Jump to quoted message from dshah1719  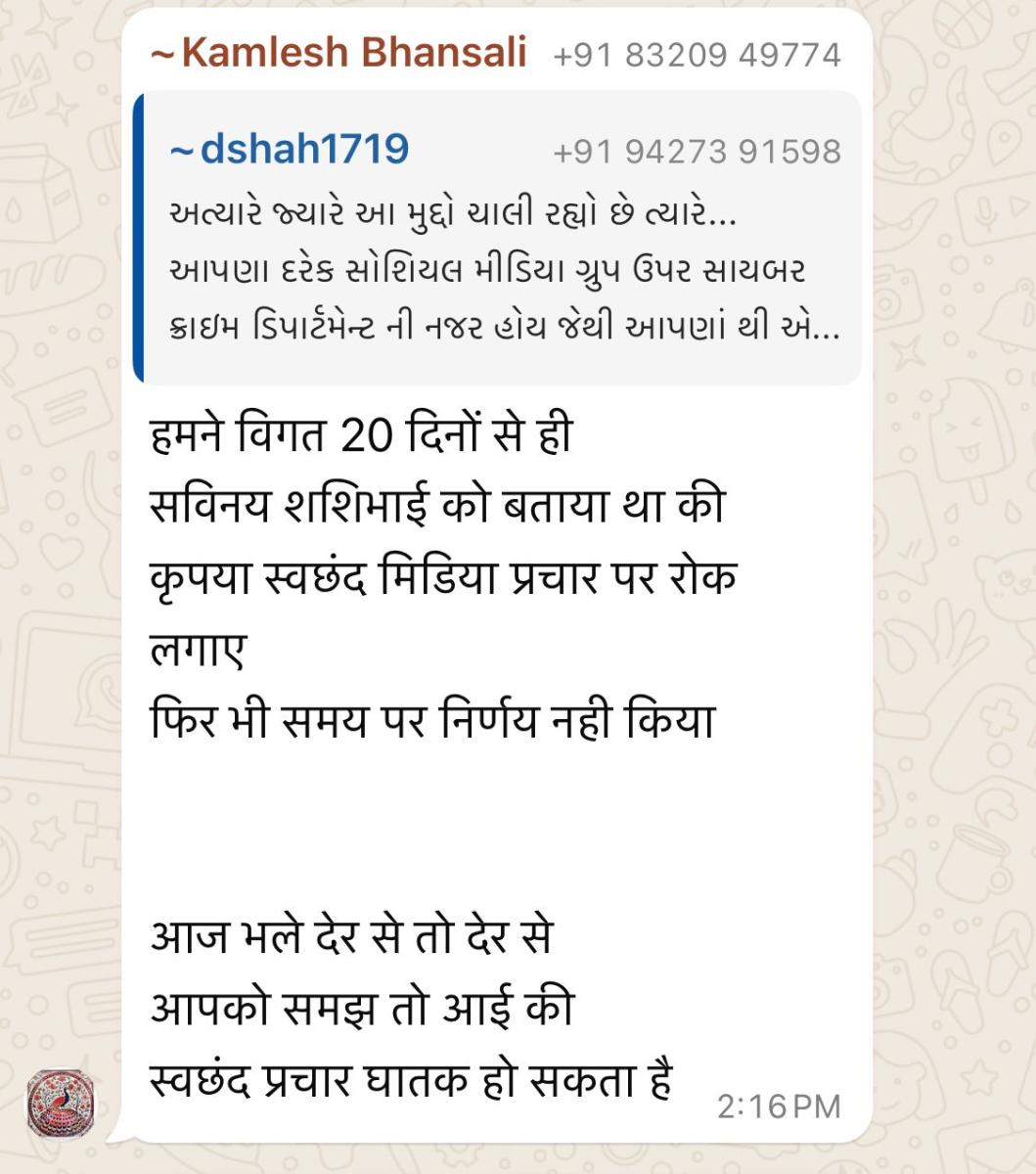(x=499, y=240)
